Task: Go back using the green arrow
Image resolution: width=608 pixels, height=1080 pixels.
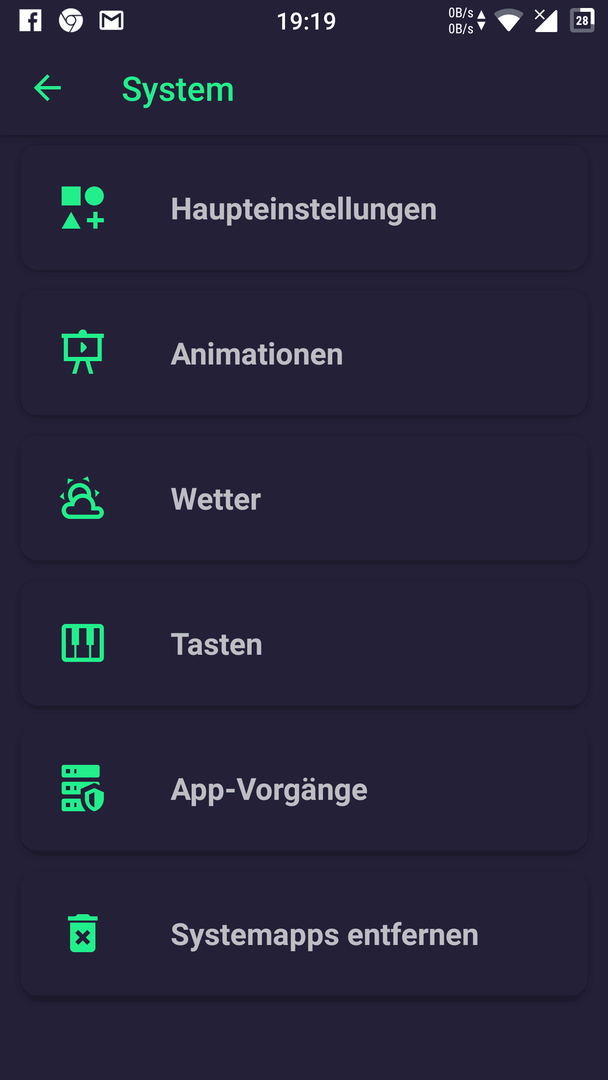Action: pyautogui.click(x=48, y=89)
